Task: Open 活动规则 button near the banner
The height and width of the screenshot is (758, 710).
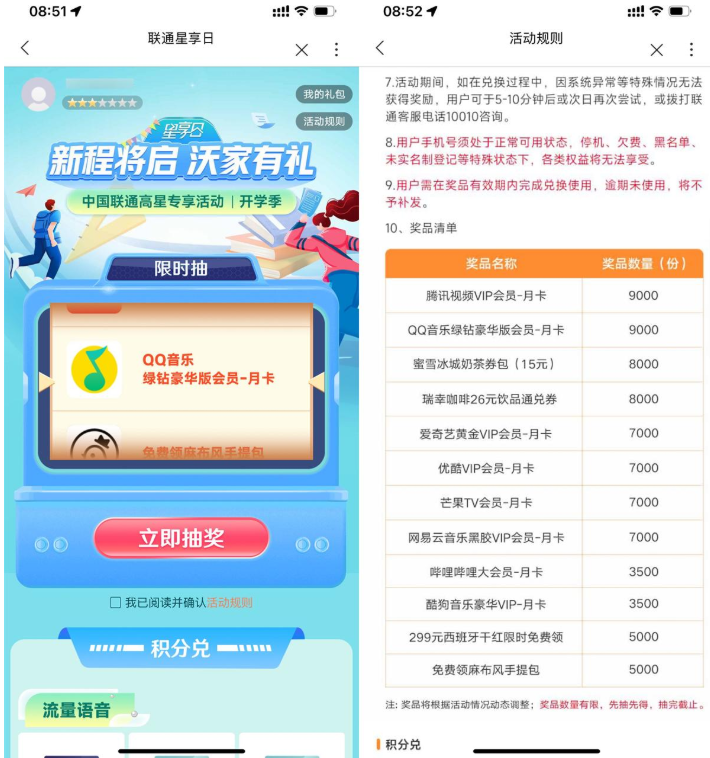Action: point(324,121)
